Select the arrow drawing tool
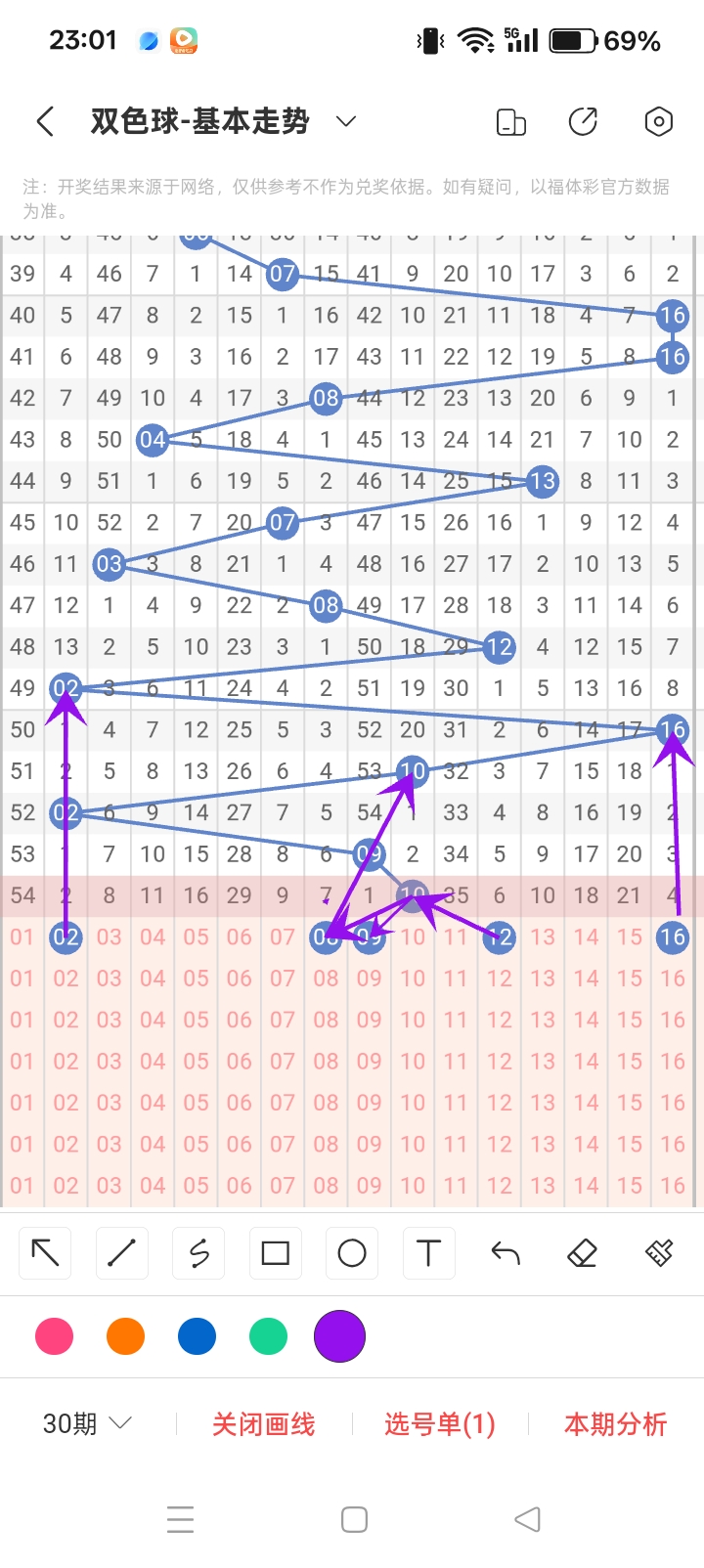Viewport: 704px width, 1568px height. point(45,1252)
